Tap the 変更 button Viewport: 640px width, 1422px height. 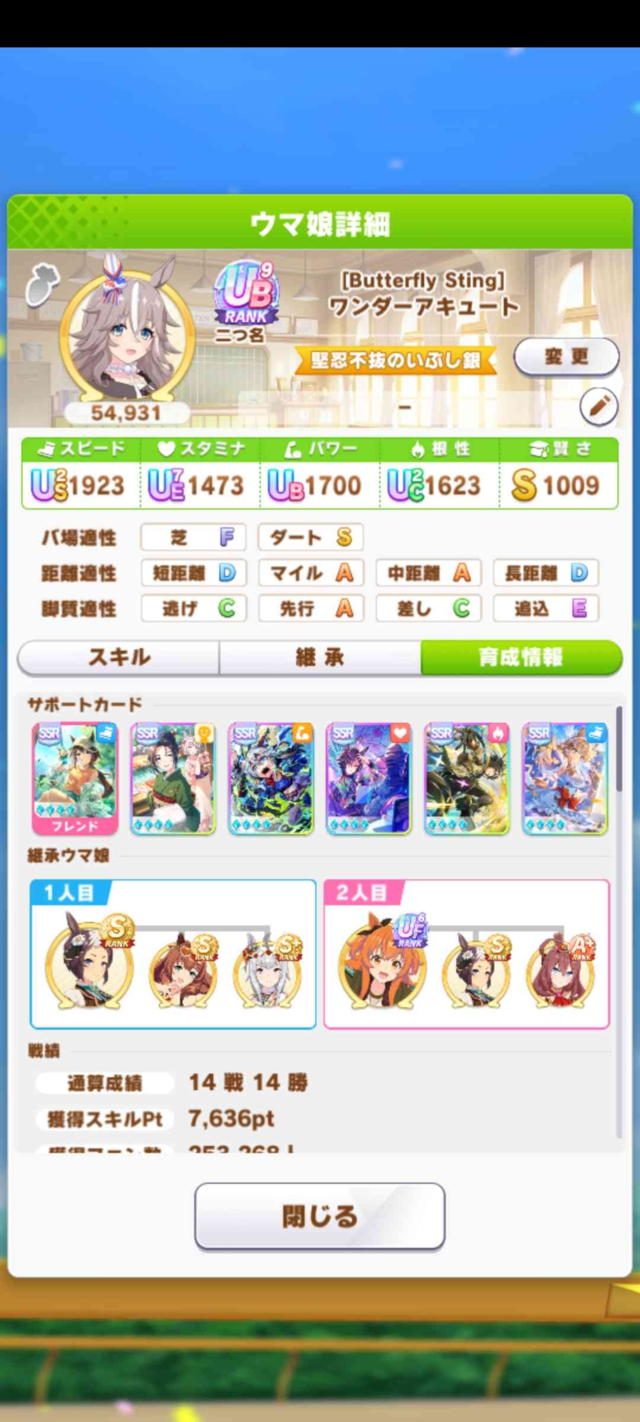(566, 357)
